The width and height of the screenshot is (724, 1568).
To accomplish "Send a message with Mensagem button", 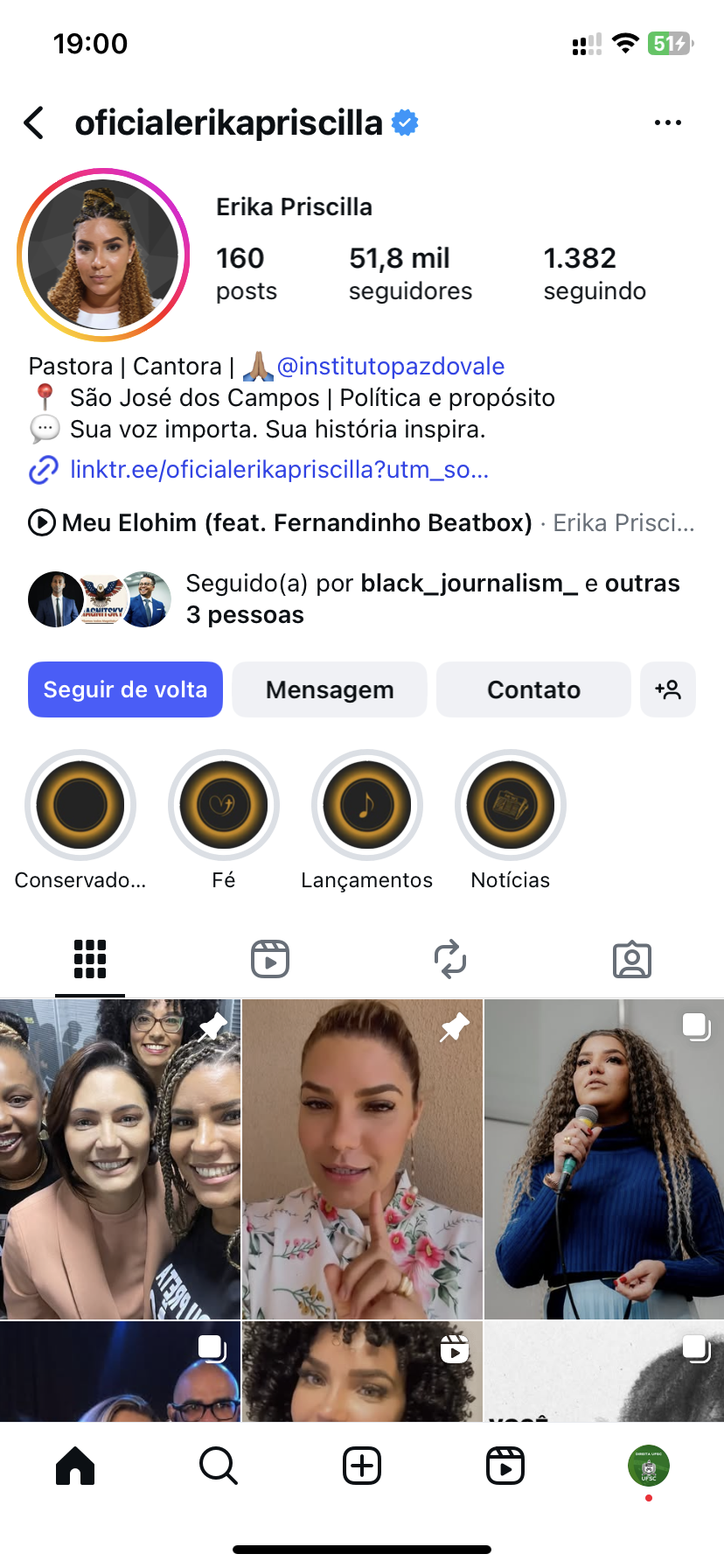I will pos(330,689).
